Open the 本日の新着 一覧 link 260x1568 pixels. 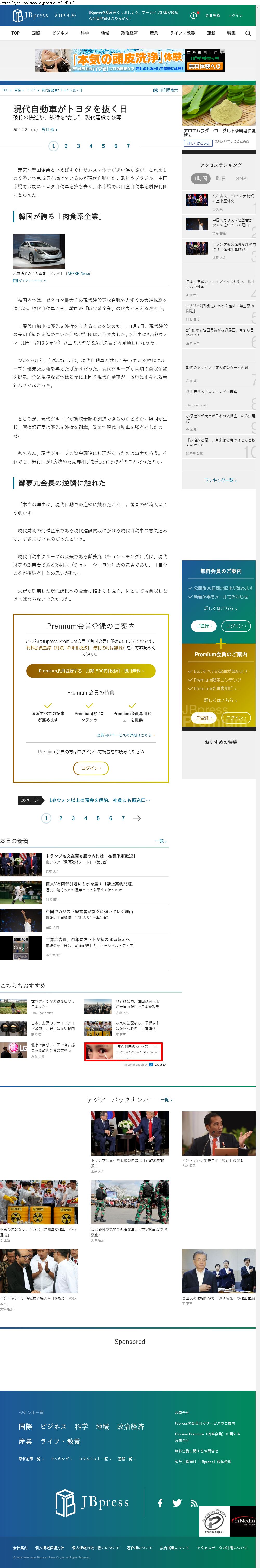click(161, 841)
